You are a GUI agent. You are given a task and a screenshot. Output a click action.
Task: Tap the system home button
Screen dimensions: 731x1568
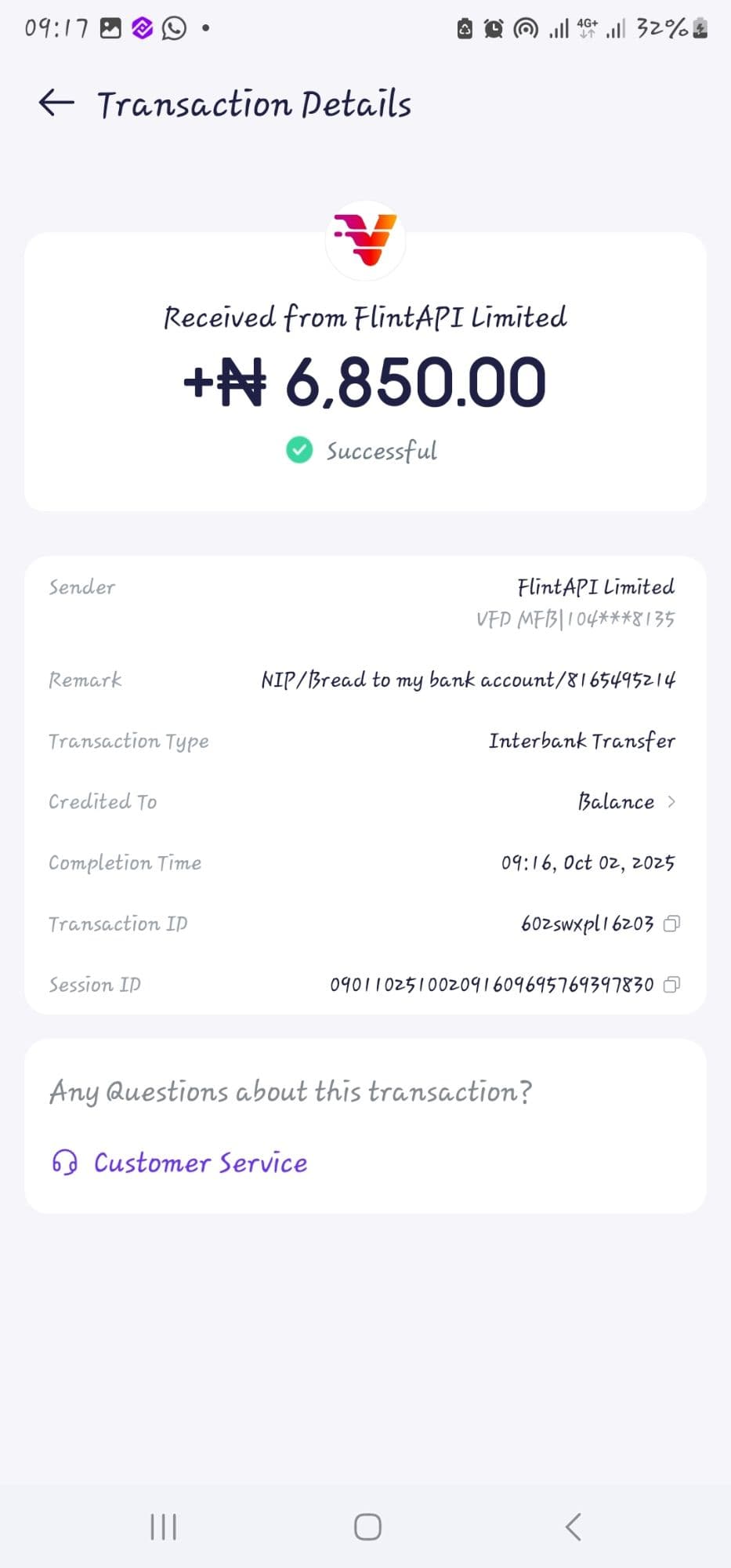pos(367,1526)
